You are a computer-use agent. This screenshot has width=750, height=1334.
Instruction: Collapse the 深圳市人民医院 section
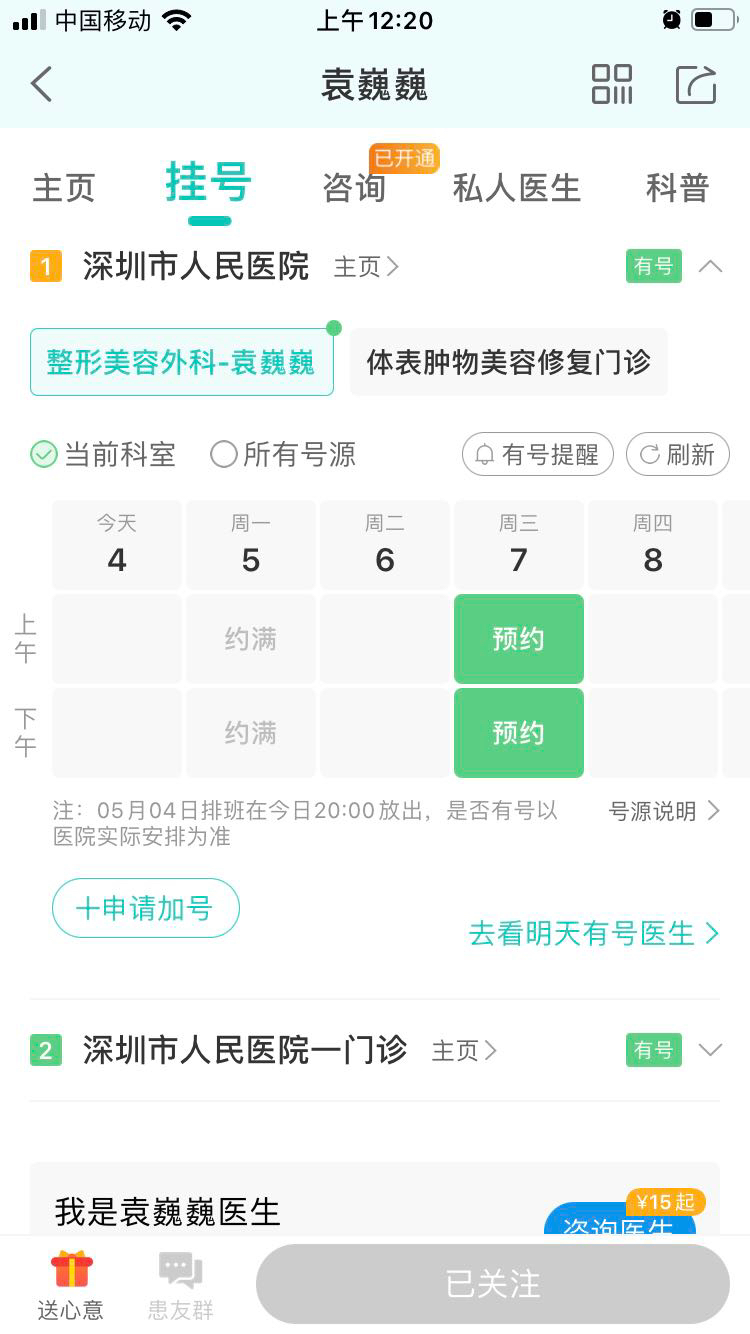point(710,267)
